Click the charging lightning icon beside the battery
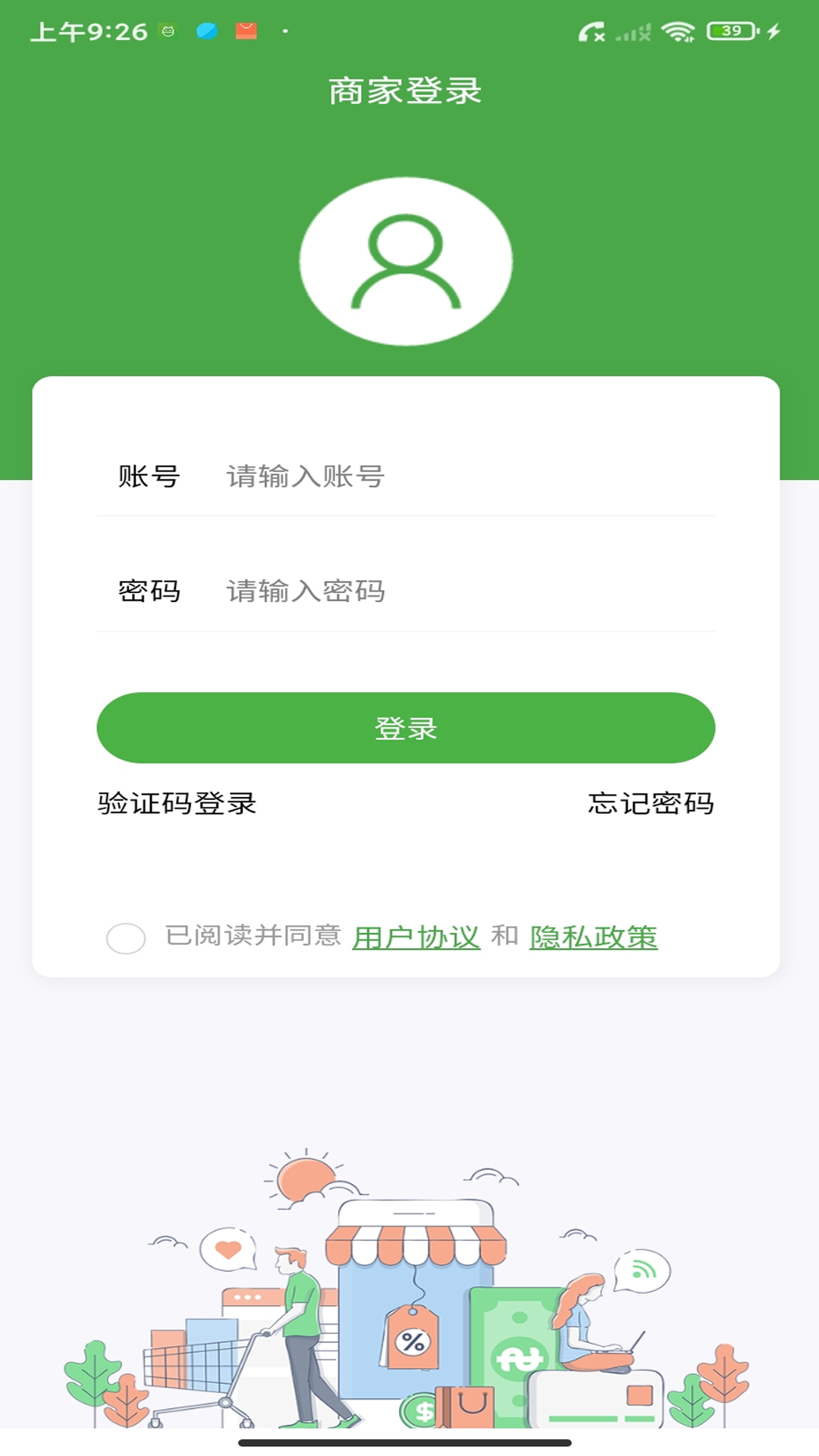Screen dimensions: 819x1456 772,30
